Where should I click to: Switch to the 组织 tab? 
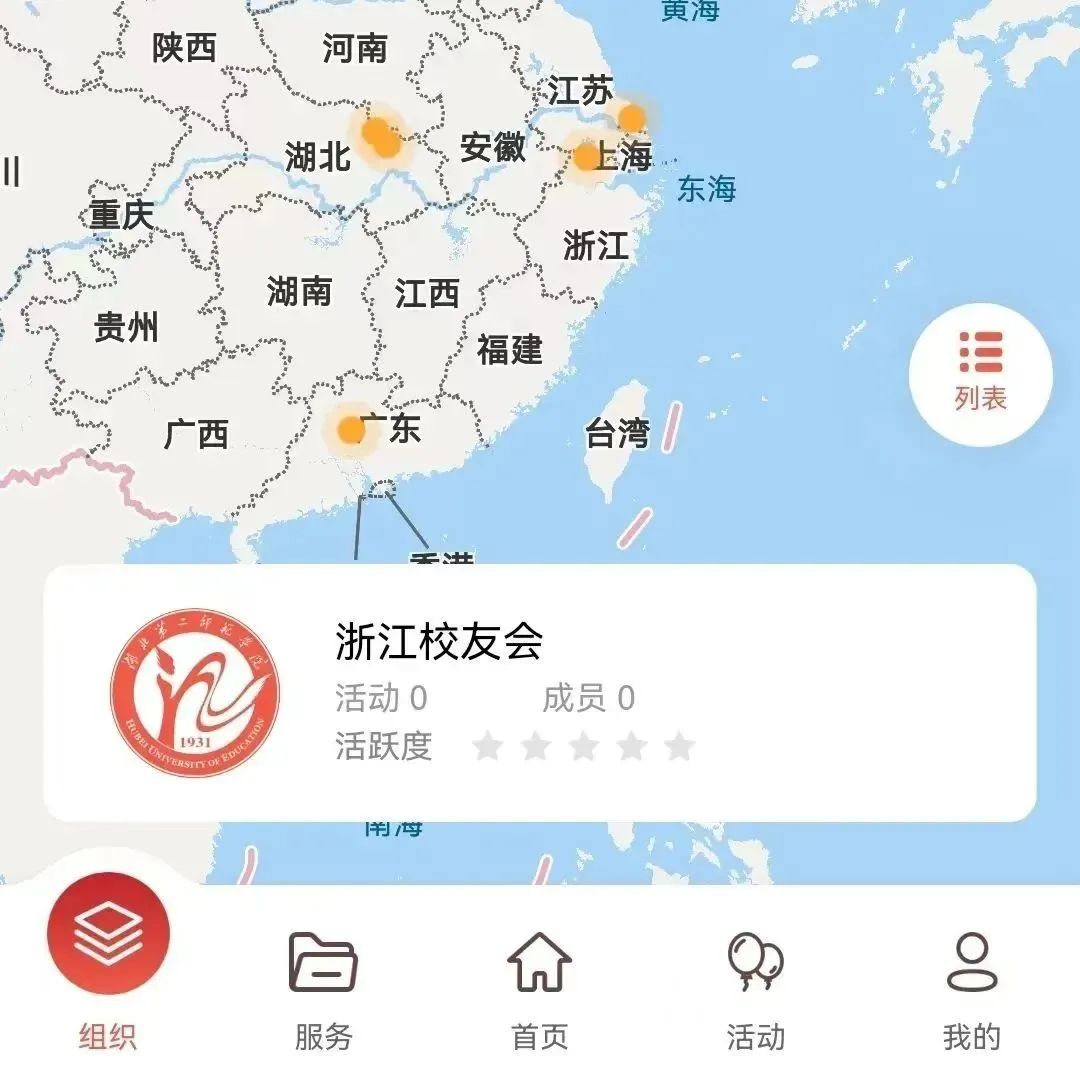pyautogui.click(x=108, y=962)
